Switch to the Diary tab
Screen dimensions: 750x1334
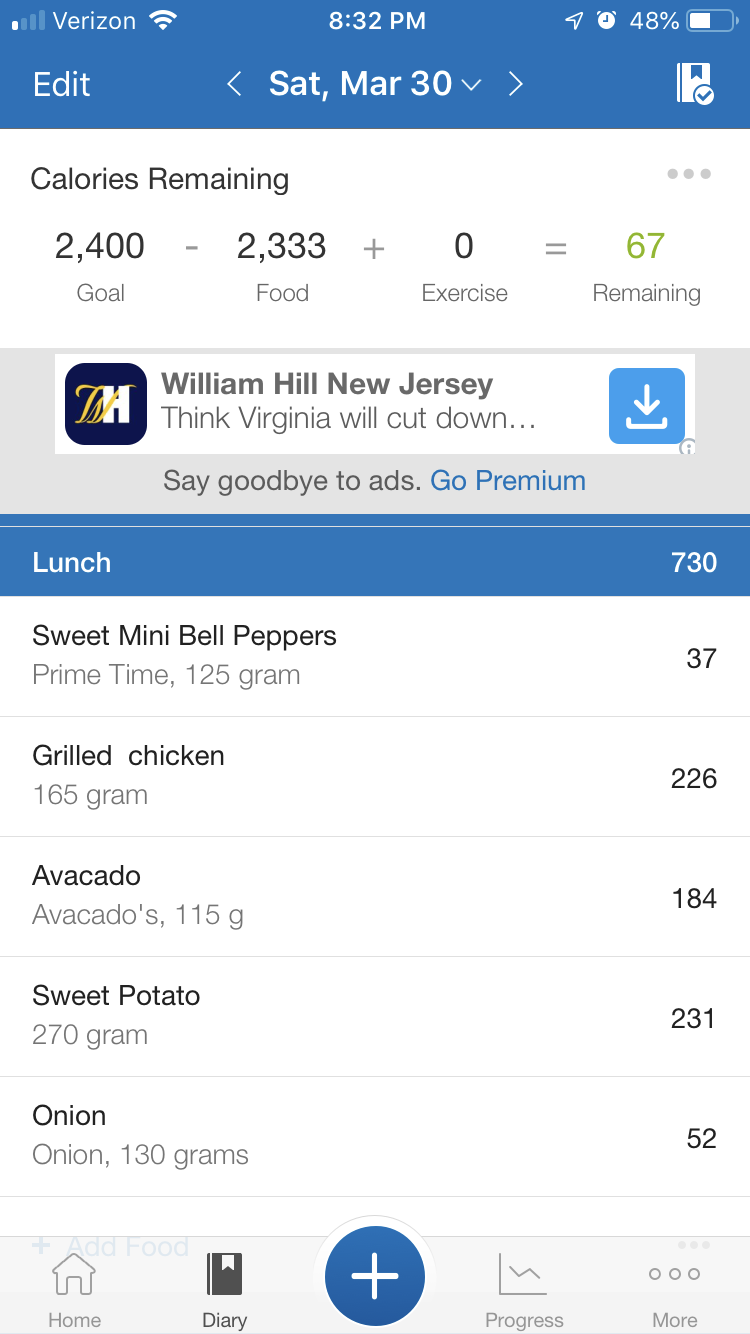click(x=224, y=1290)
